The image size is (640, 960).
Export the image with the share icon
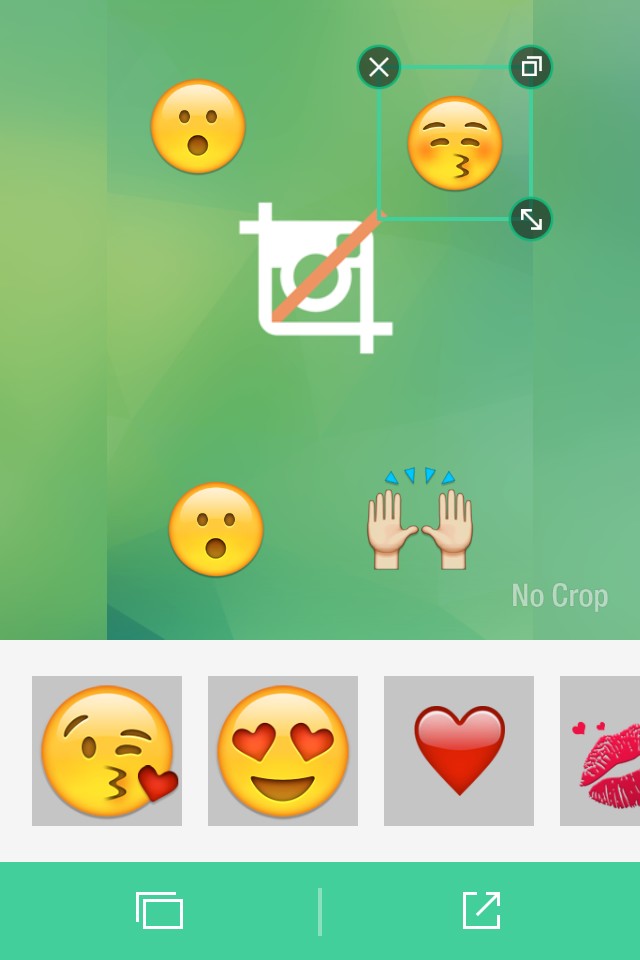481,910
